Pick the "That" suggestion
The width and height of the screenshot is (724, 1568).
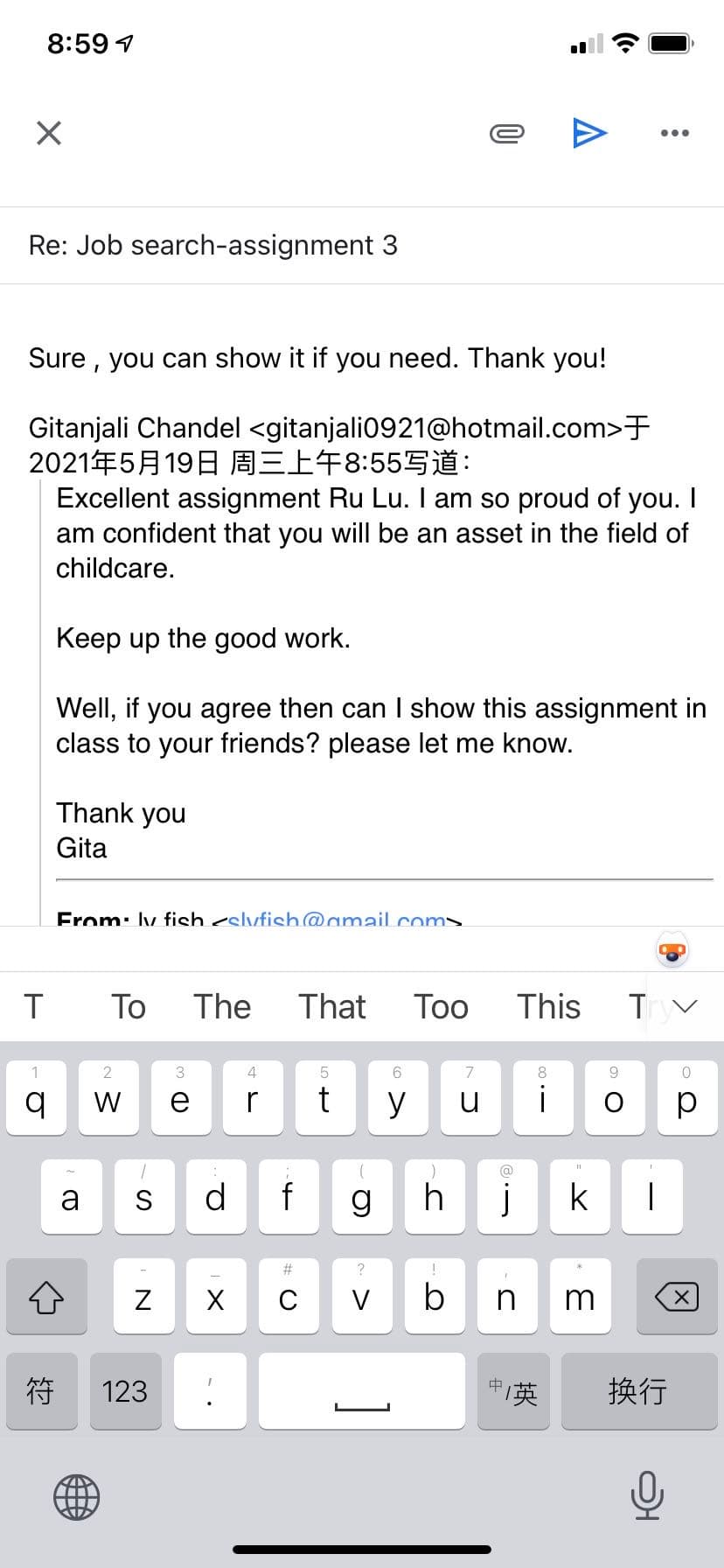[331, 1007]
